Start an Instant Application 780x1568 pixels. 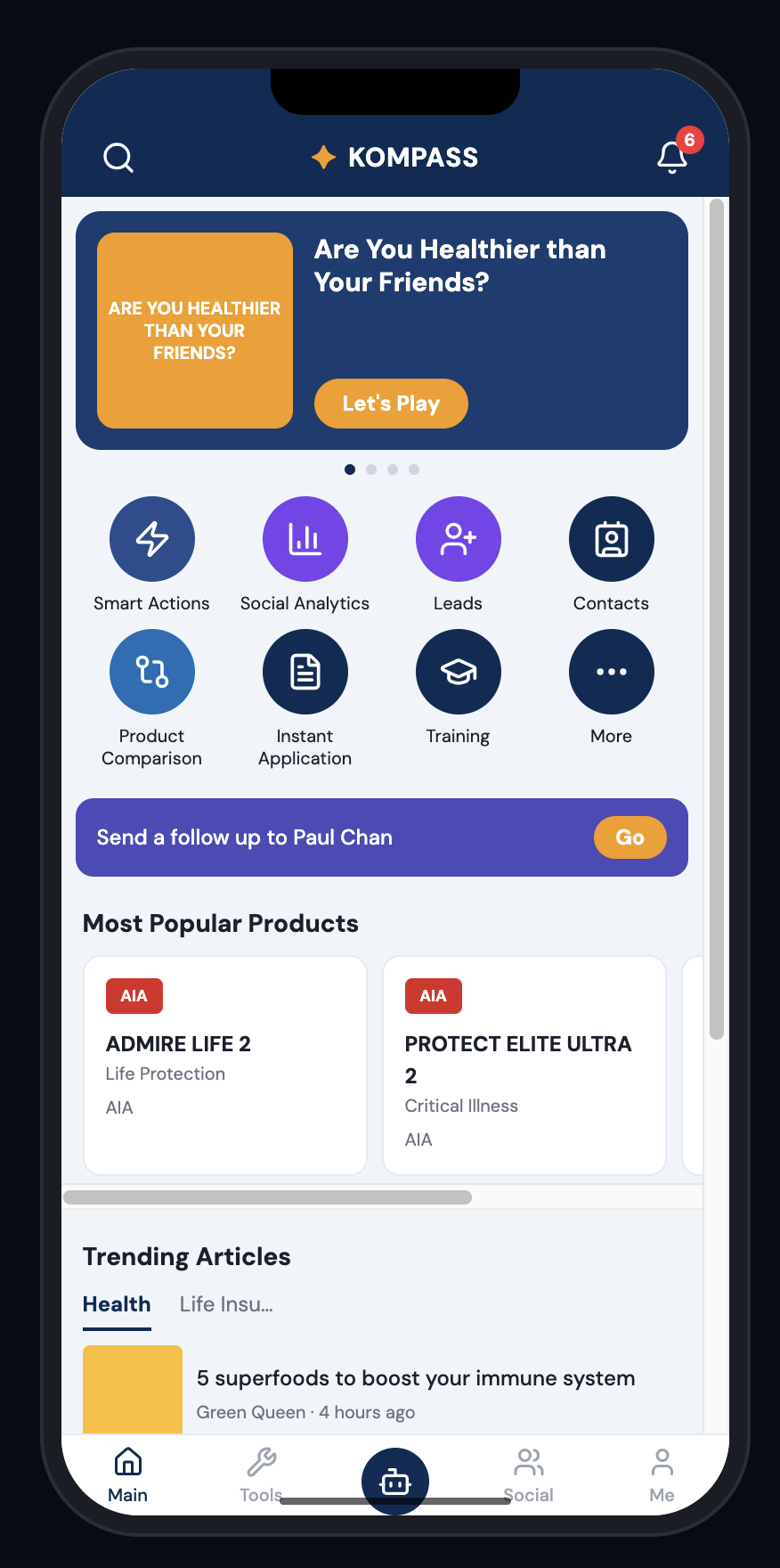305,672
